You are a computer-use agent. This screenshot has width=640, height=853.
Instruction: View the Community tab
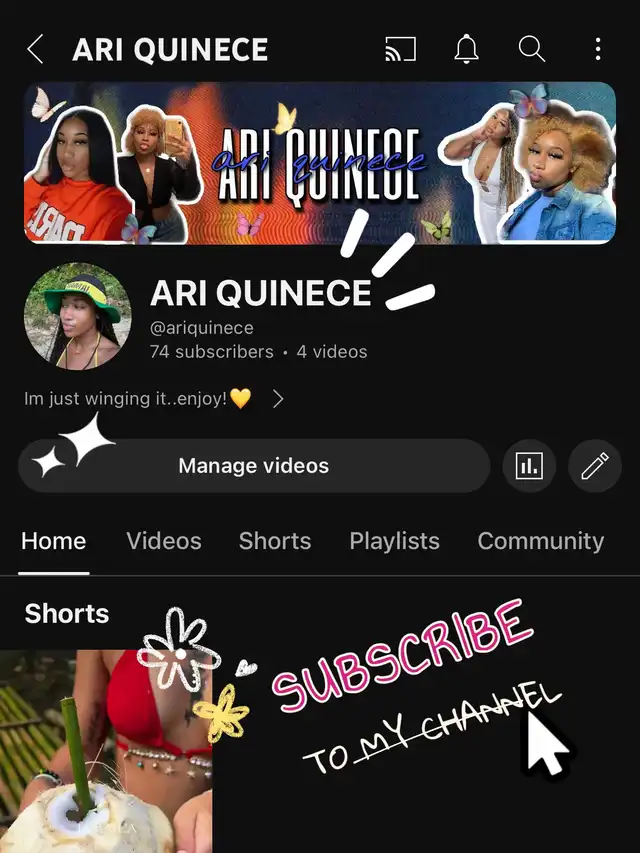coord(540,541)
